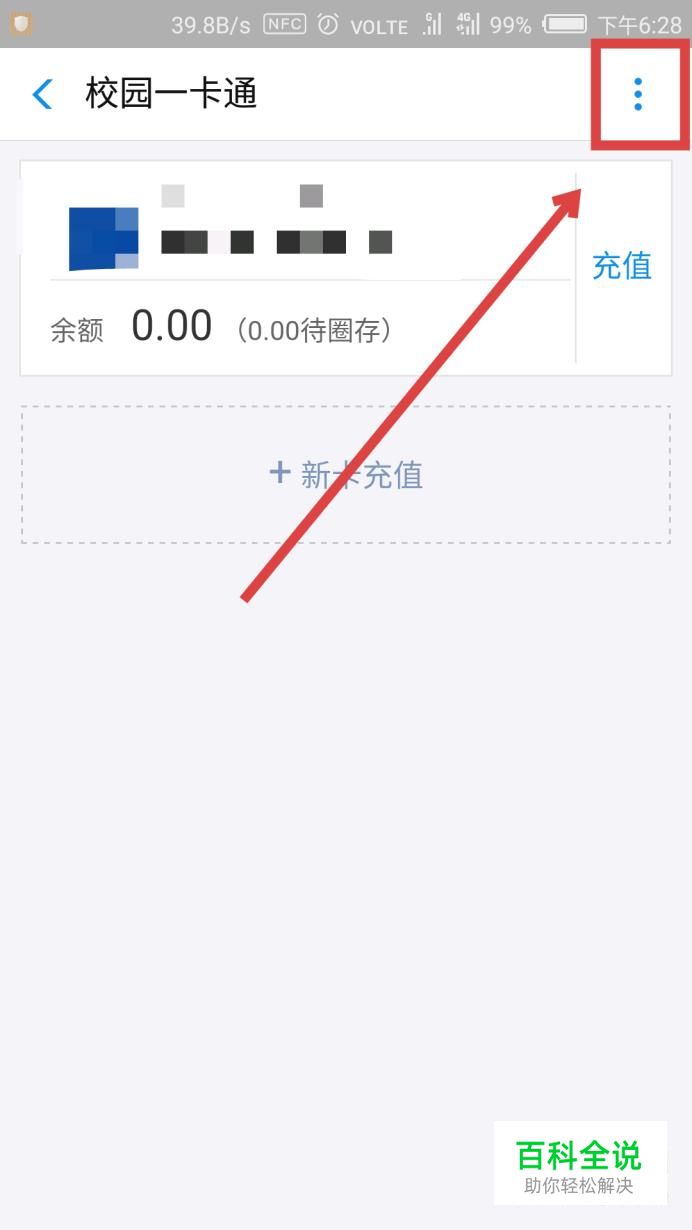Tap 充值 to recharge the card
Image resolution: width=692 pixels, height=1230 pixels.
tap(622, 266)
